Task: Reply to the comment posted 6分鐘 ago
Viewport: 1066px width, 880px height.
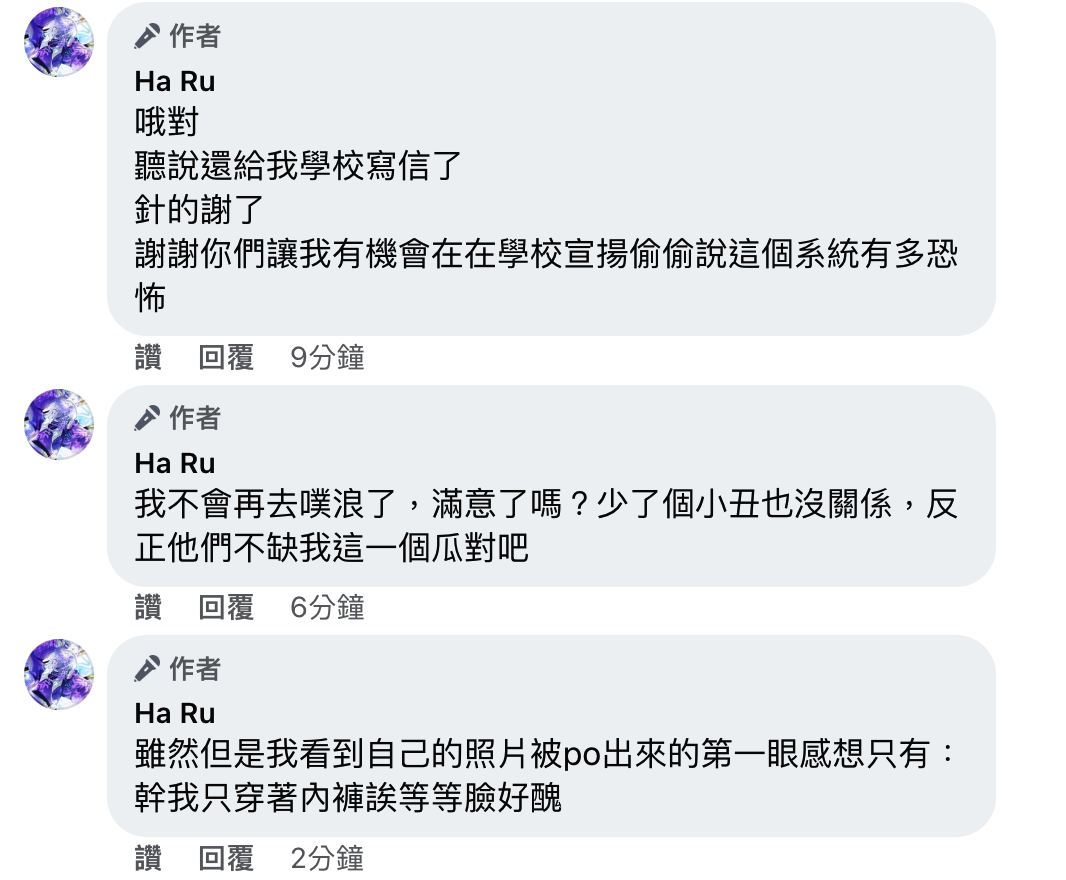Action: (x=226, y=607)
